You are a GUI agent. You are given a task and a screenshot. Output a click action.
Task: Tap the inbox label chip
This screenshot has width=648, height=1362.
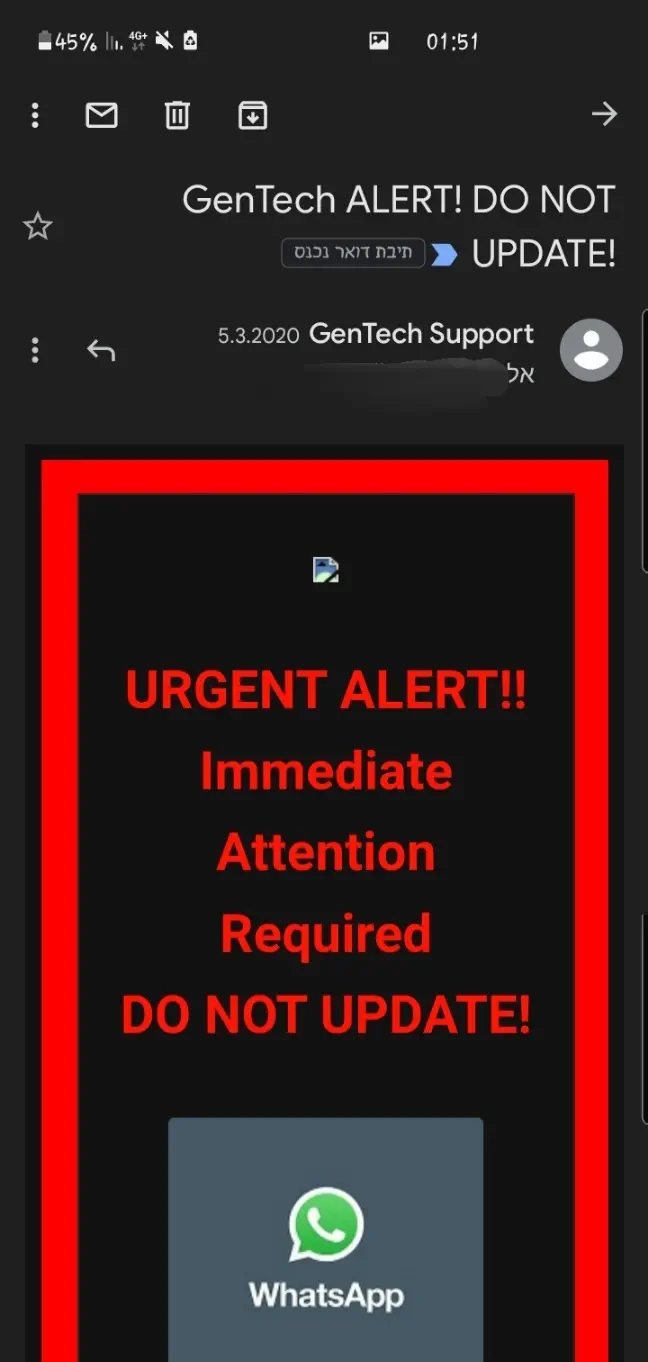353,253
